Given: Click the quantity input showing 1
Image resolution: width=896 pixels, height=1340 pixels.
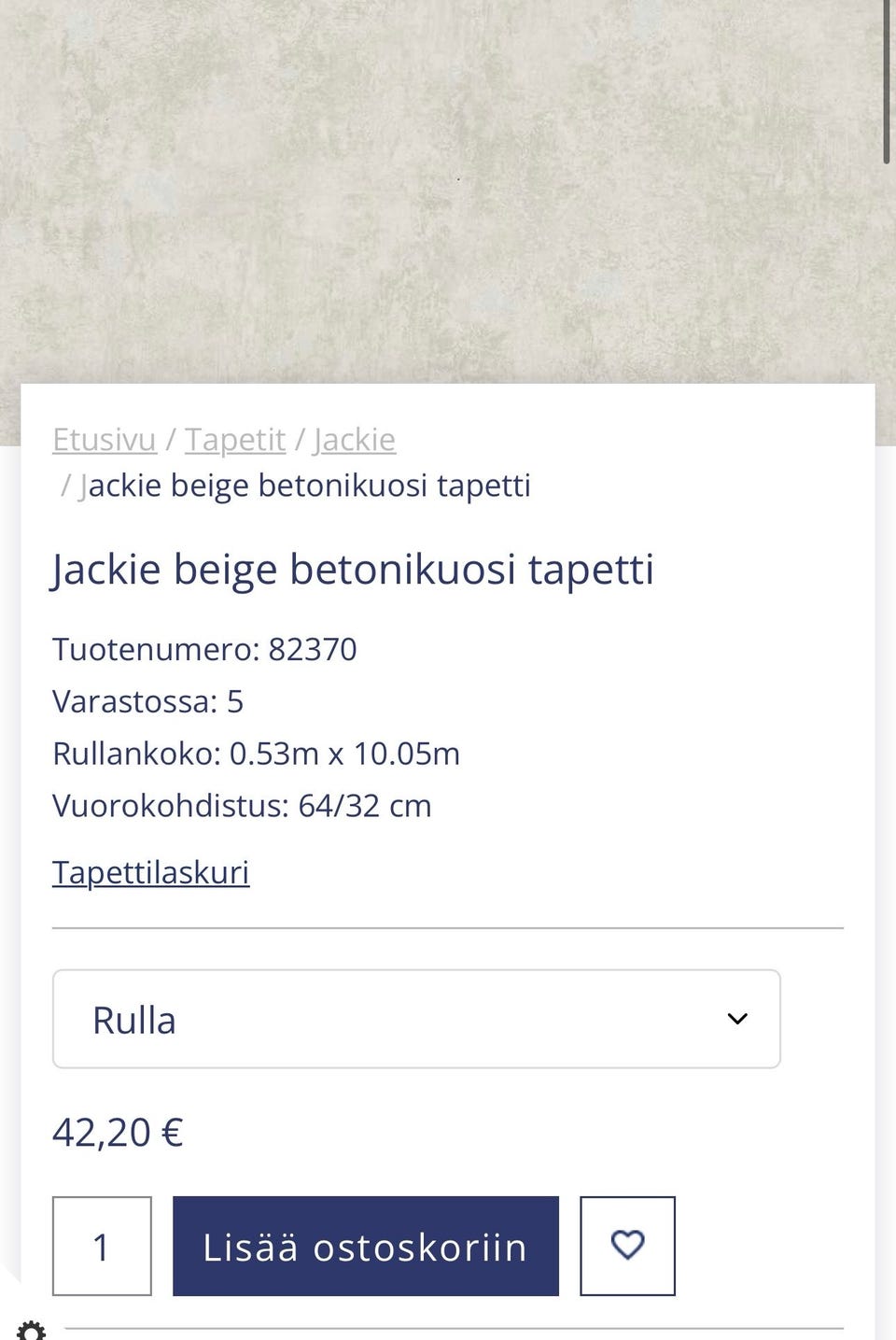Looking at the screenshot, I should click(102, 1245).
